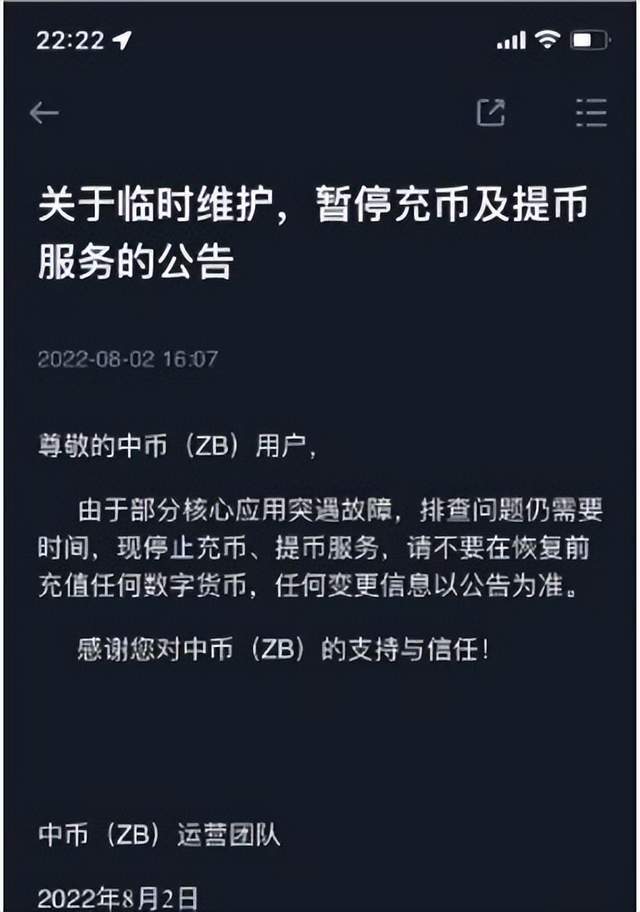Open the list menu icon
The height and width of the screenshot is (912, 640).
point(591,113)
